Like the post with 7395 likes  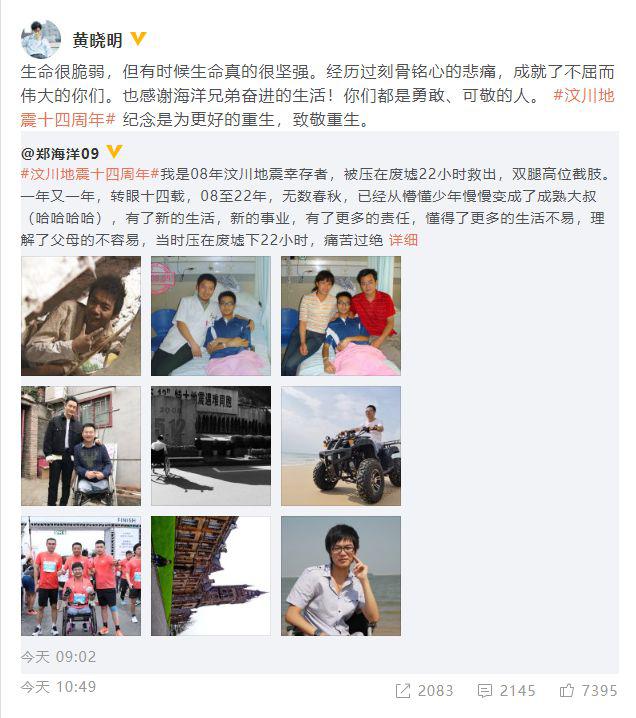pyautogui.click(x=588, y=690)
